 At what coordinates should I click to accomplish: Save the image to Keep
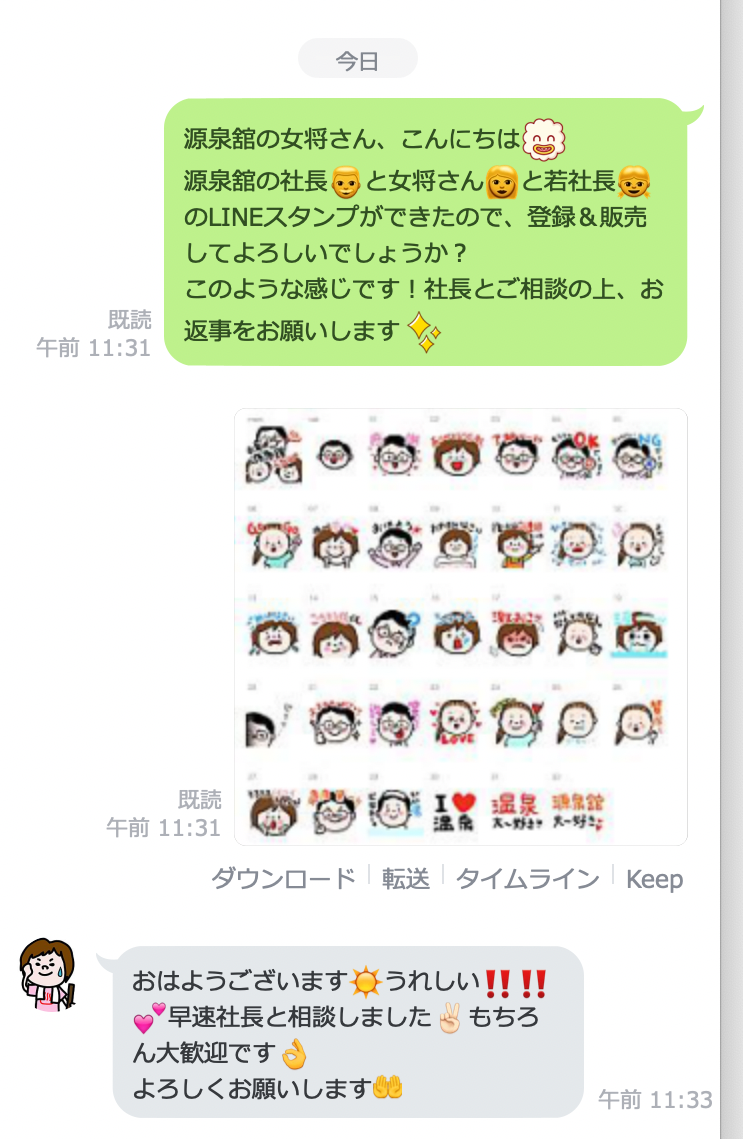click(654, 879)
